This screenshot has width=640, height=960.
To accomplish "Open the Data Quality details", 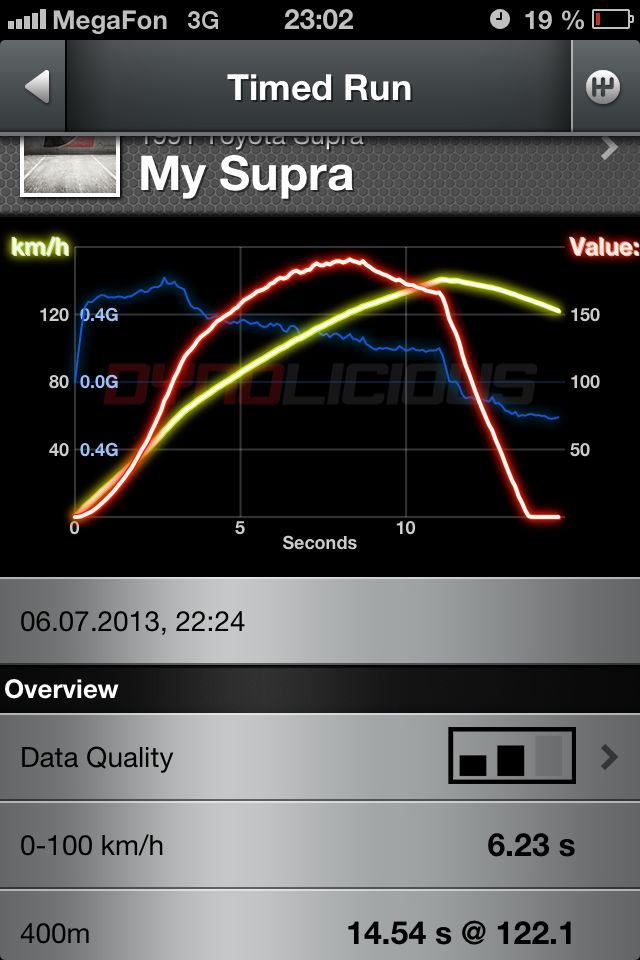I will (x=320, y=757).
